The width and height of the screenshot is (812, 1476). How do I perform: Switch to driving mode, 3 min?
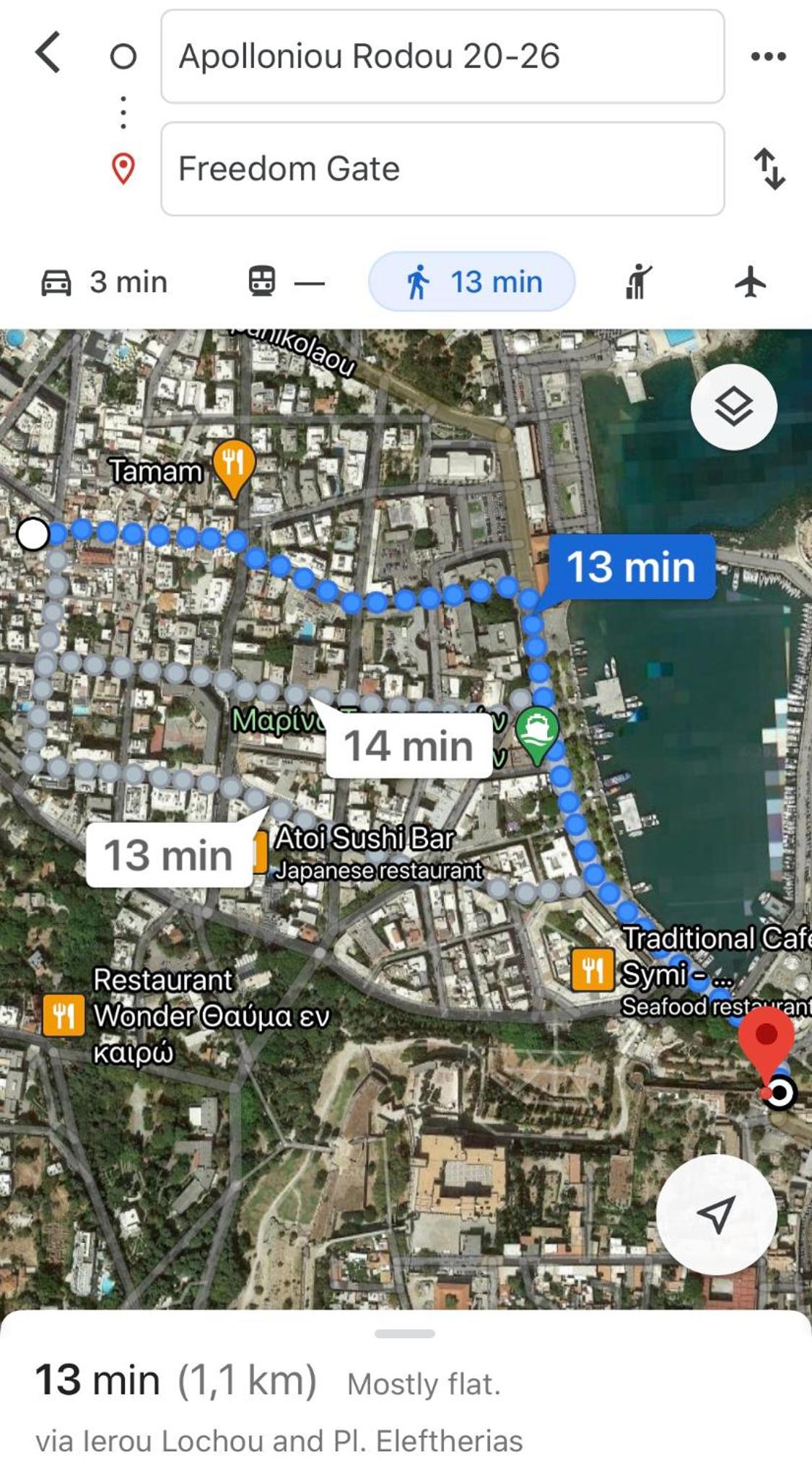(x=104, y=281)
